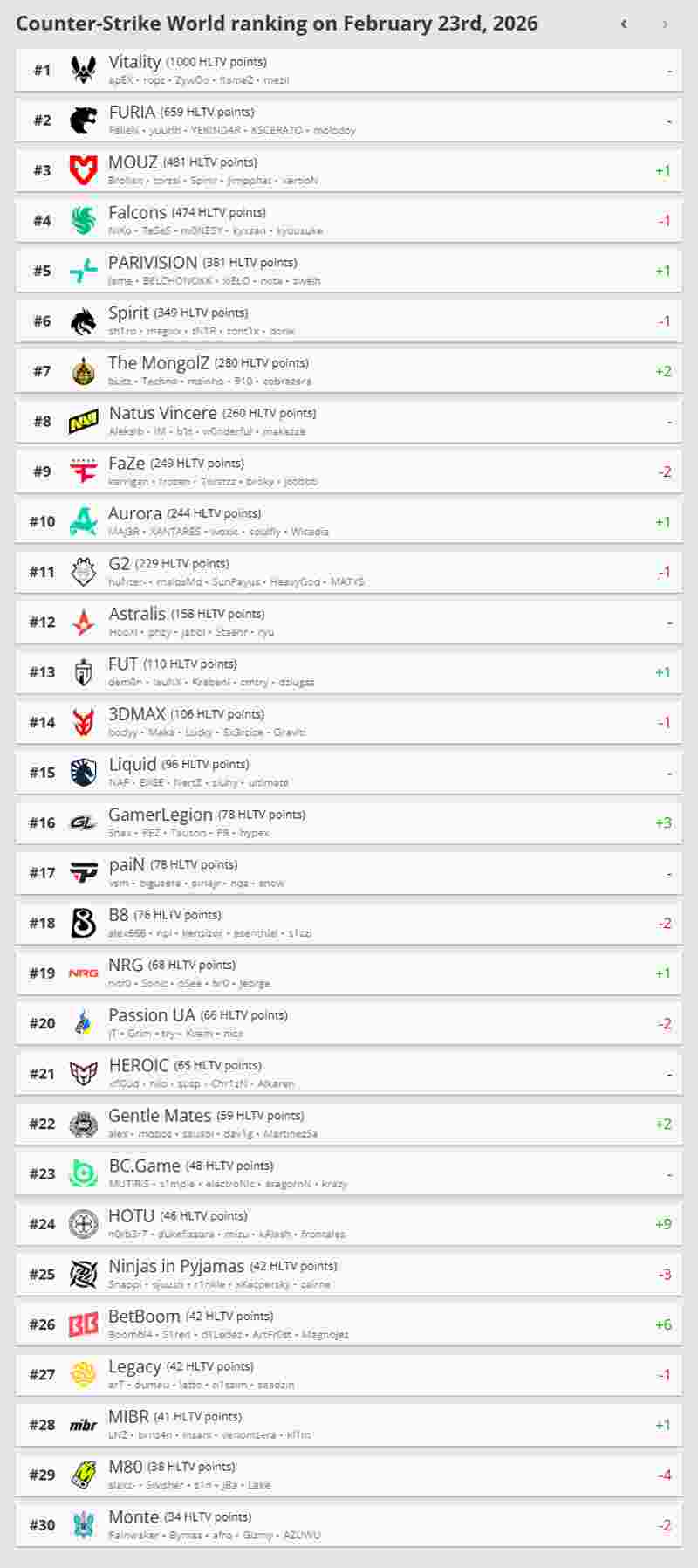Select the Astralis team entry
The width and height of the screenshot is (698, 1568).
point(349,622)
